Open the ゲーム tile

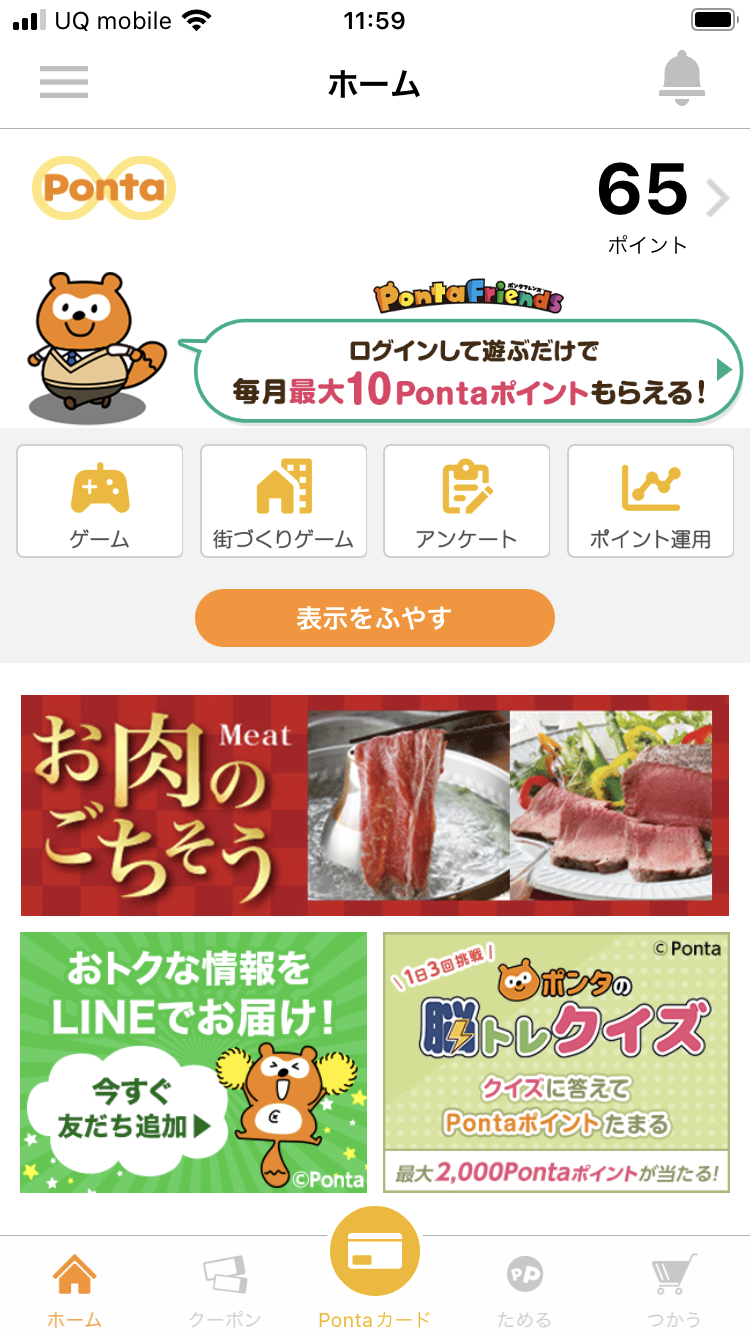coord(100,501)
